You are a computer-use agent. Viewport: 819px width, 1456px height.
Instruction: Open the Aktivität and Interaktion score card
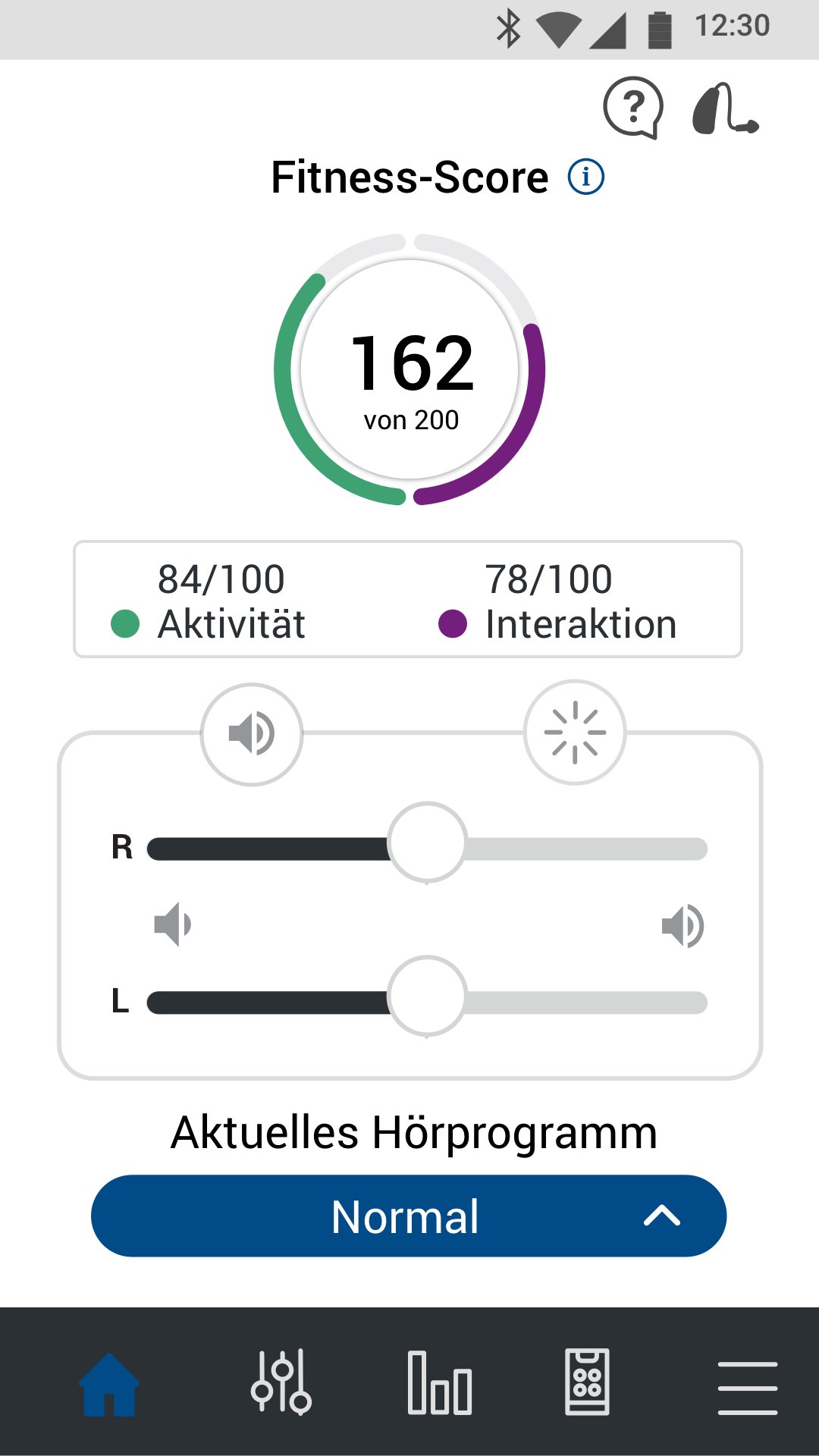[x=408, y=599]
